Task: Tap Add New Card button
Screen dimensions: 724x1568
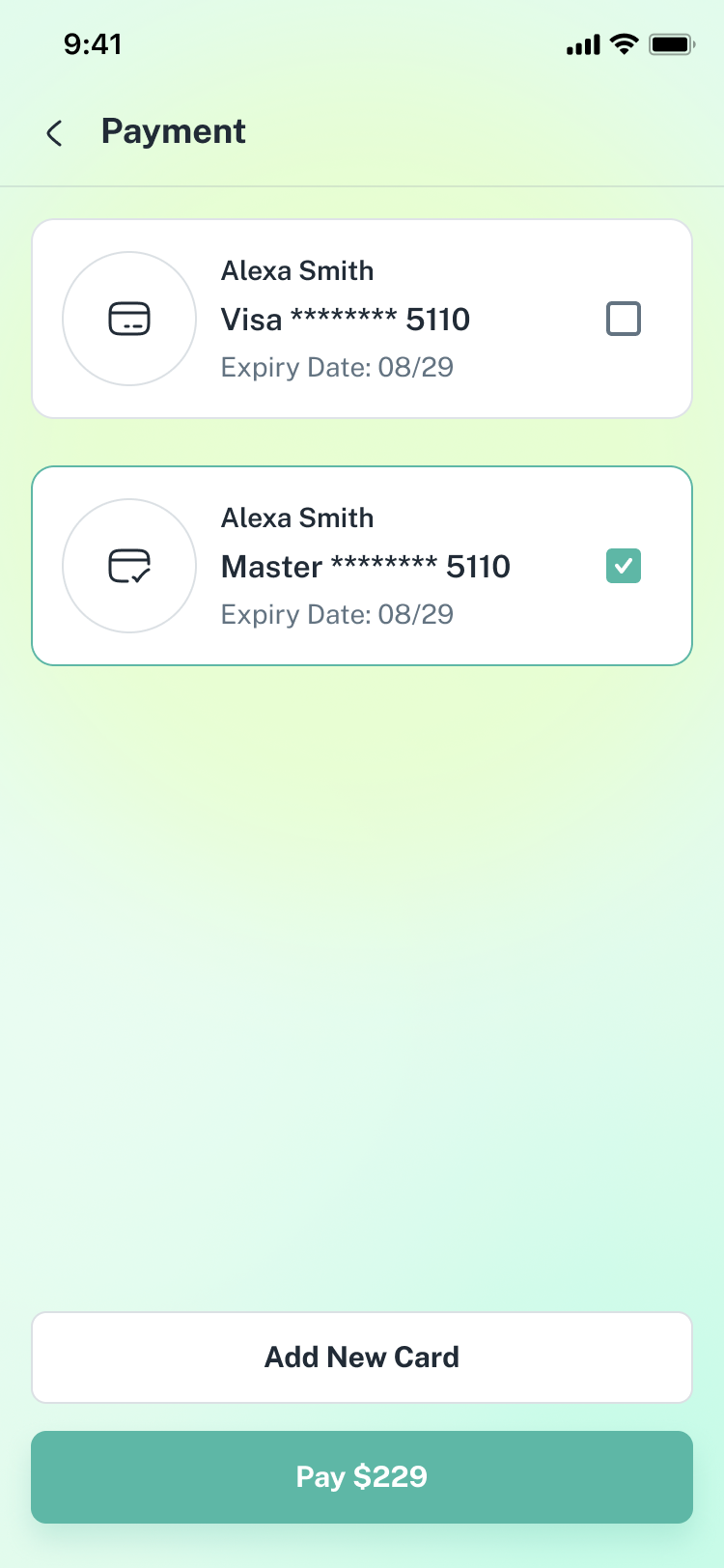Action: [362, 1357]
